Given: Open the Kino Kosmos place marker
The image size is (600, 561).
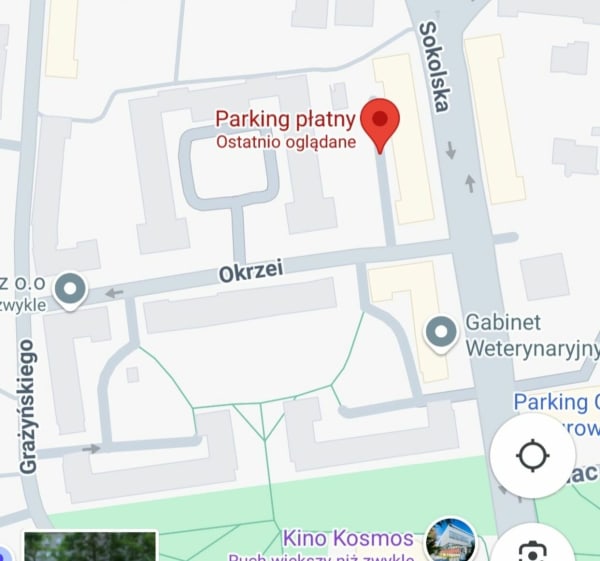Looking at the screenshot, I should point(451,540).
